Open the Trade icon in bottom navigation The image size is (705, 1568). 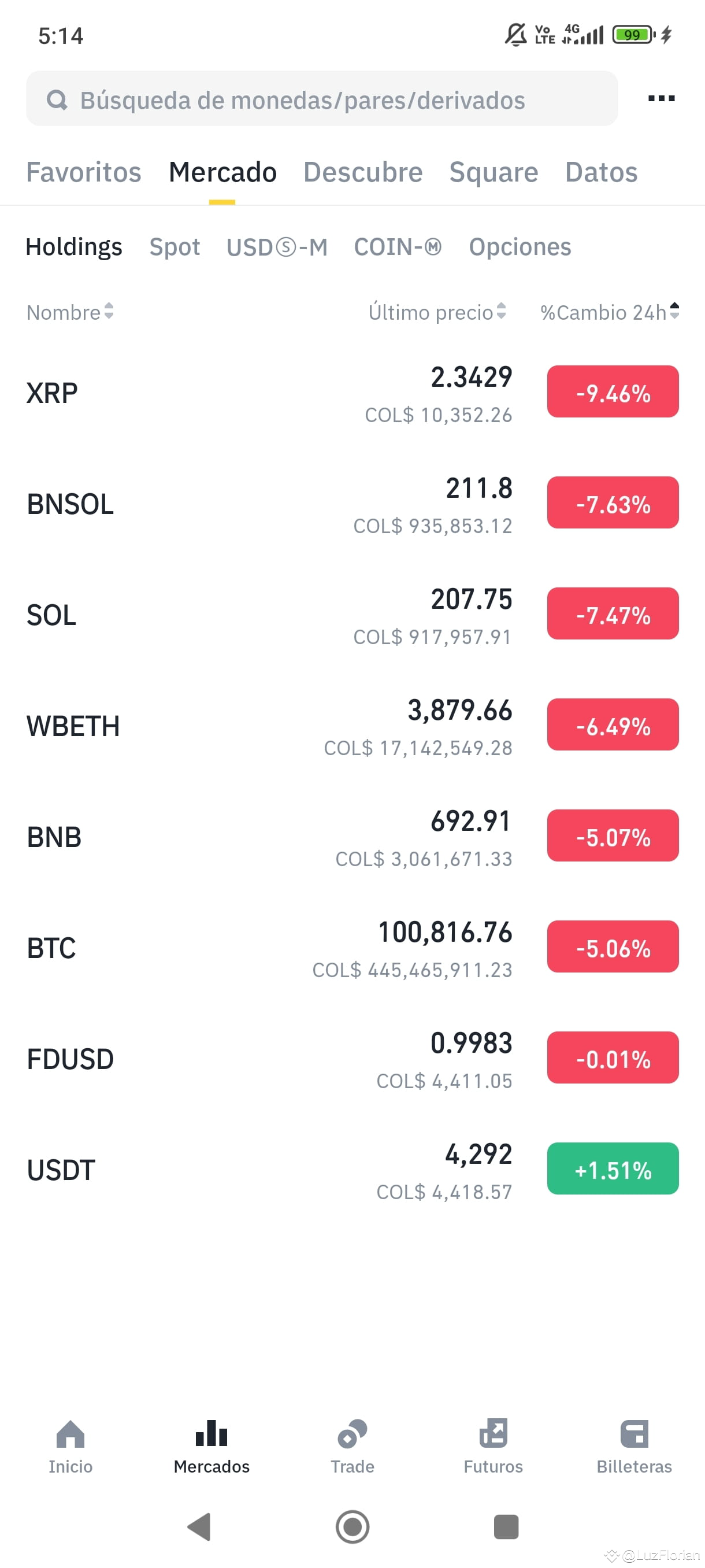pyautogui.click(x=352, y=1434)
